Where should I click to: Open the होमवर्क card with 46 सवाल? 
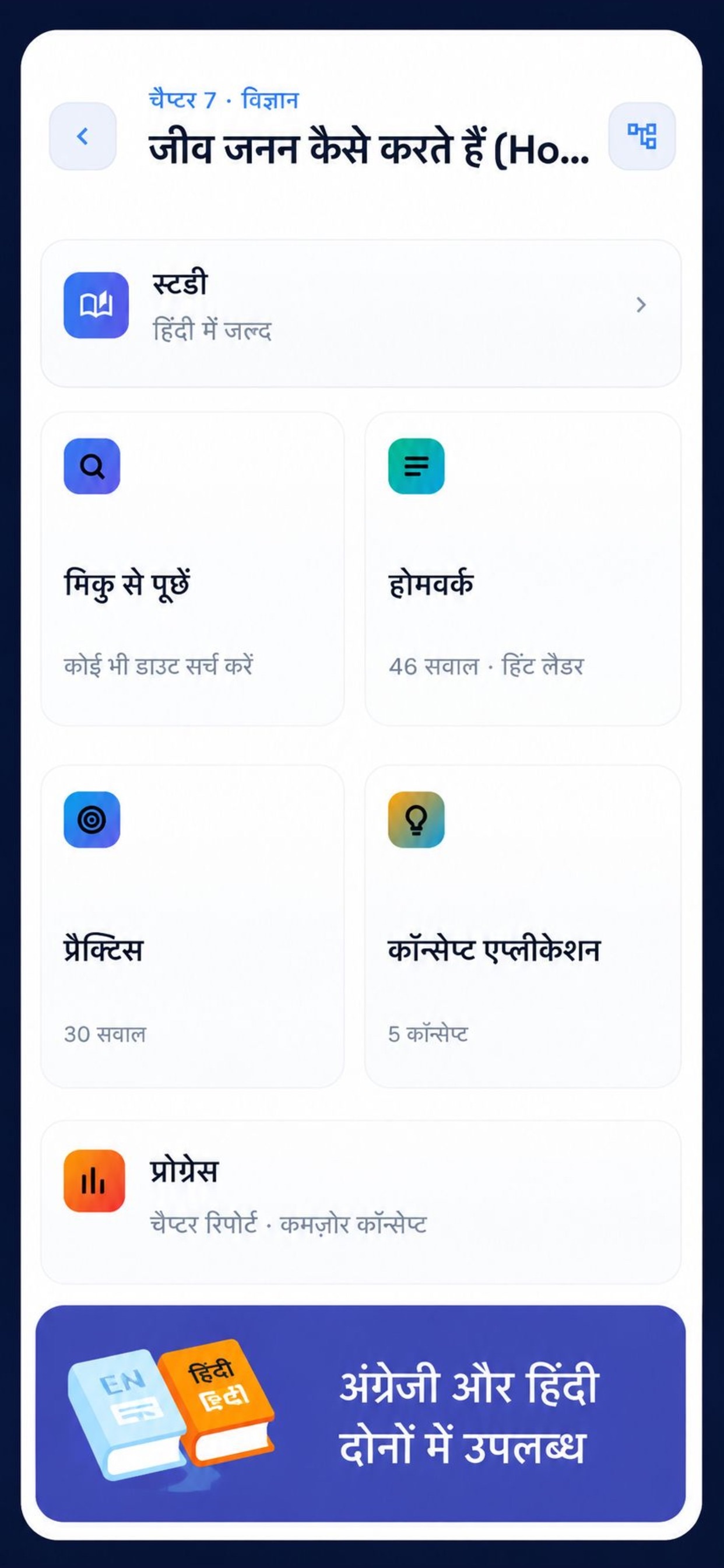(523, 569)
